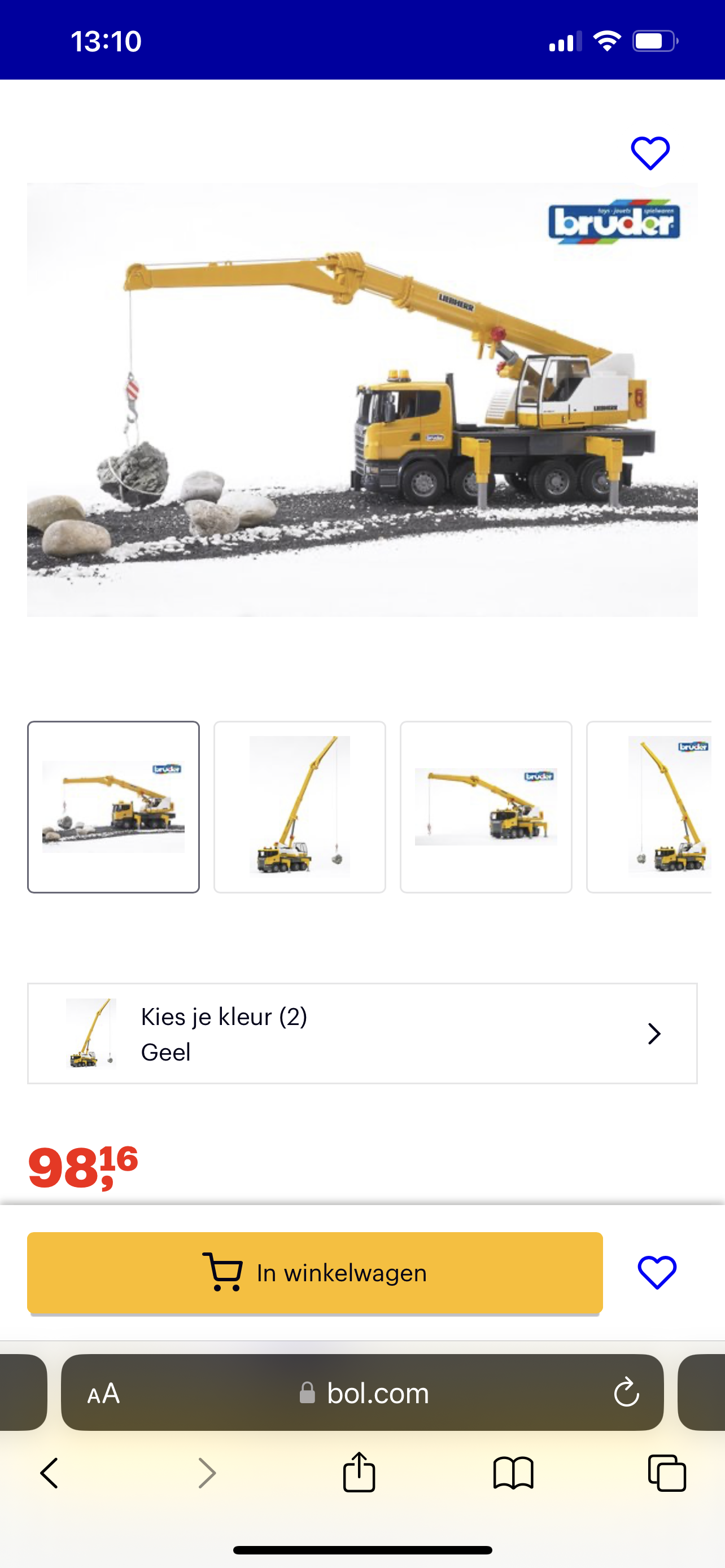Select the second thumbnail with raised crane

[299, 807]
